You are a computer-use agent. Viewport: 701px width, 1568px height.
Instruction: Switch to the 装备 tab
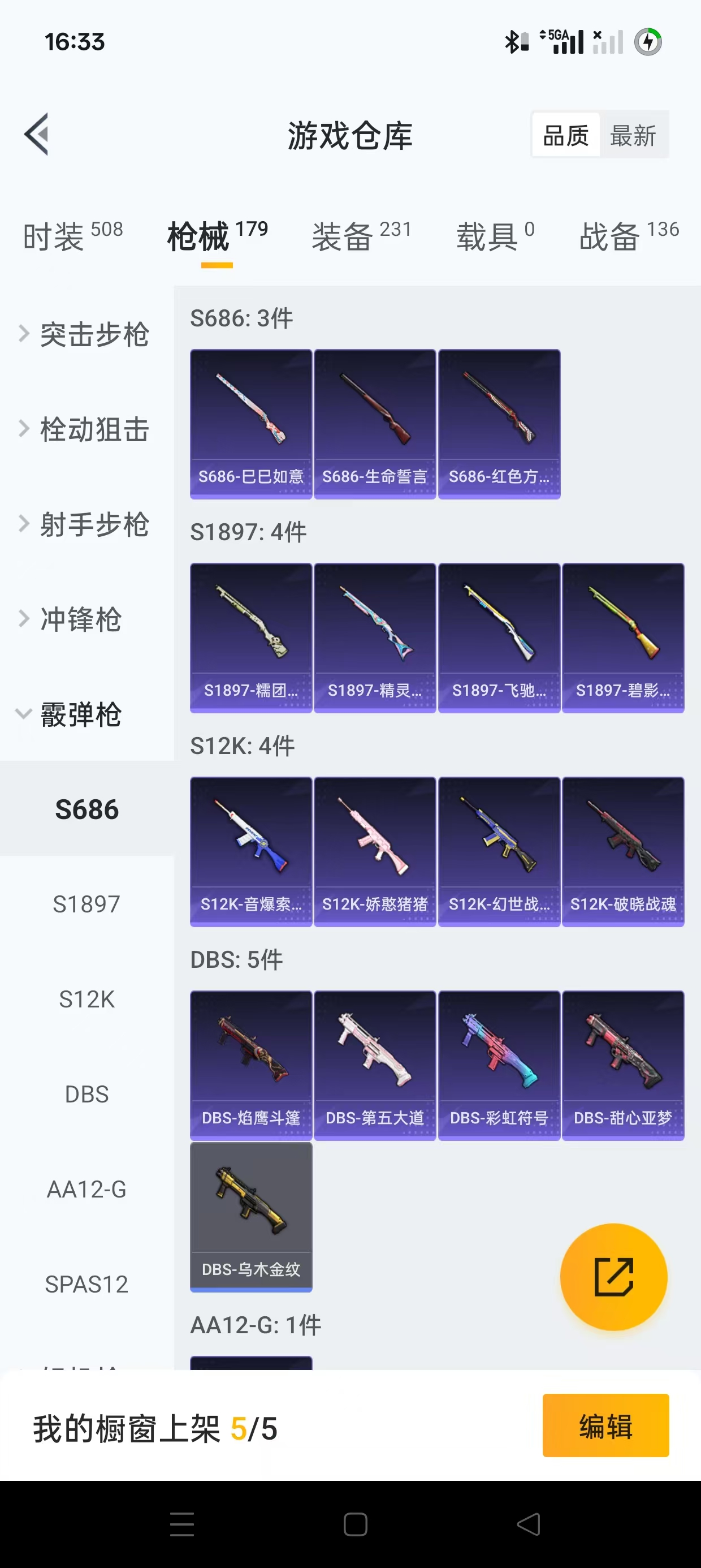click(361, 236)
